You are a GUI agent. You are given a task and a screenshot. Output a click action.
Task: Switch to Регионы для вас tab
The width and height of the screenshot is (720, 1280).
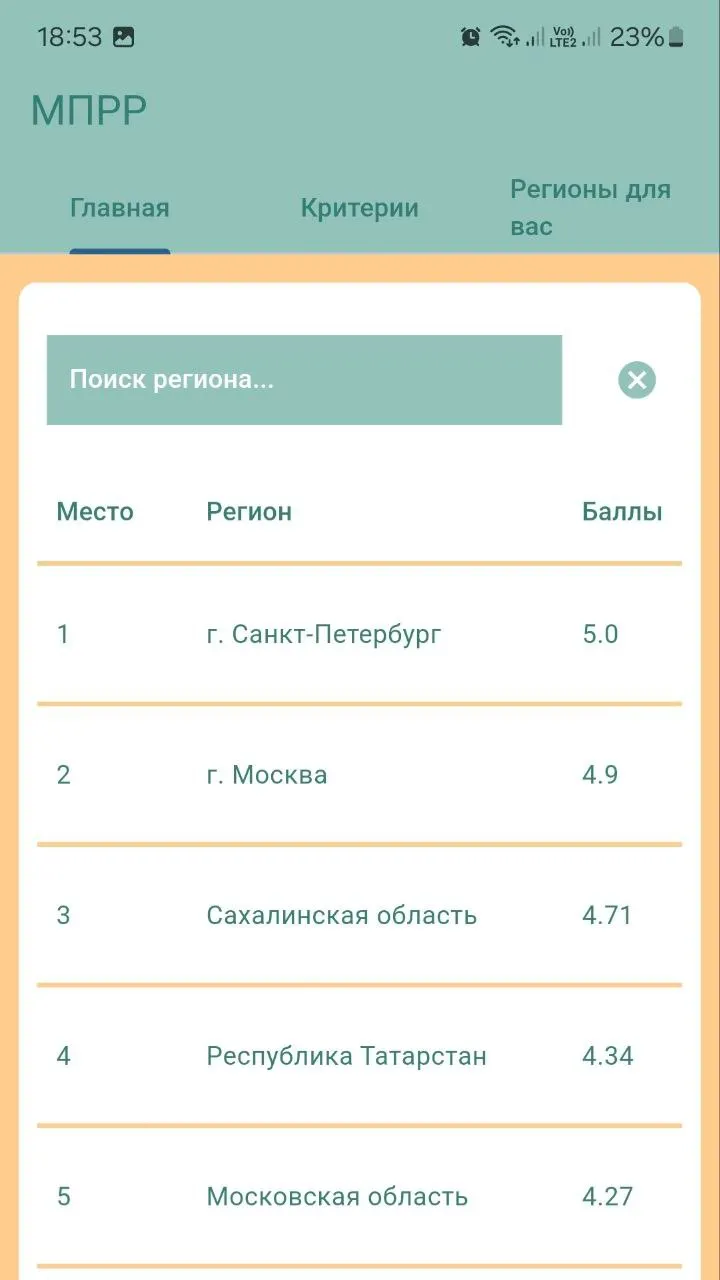pos(591,208)
